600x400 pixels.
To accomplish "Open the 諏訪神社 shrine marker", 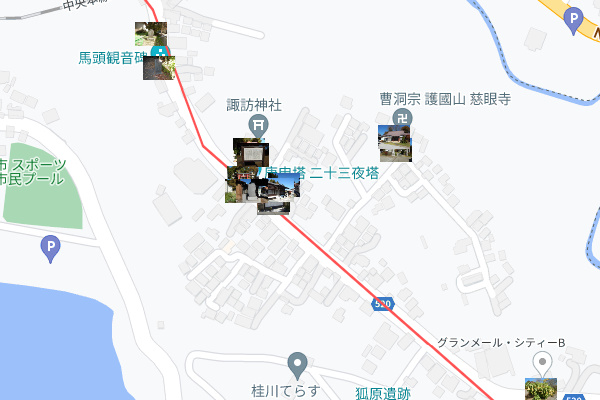I will (259, 125).
